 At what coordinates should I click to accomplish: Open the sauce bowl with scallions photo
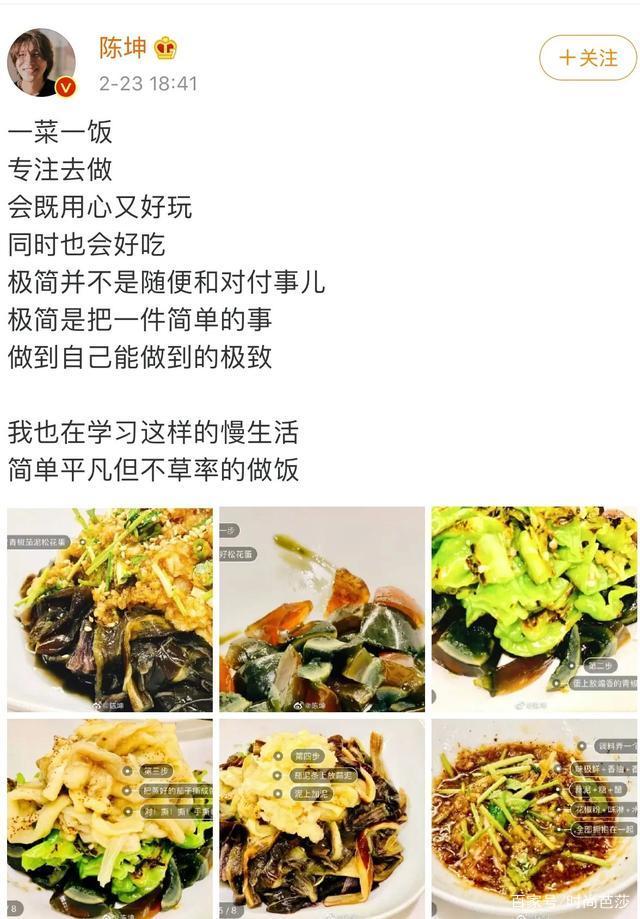point(534,818)
